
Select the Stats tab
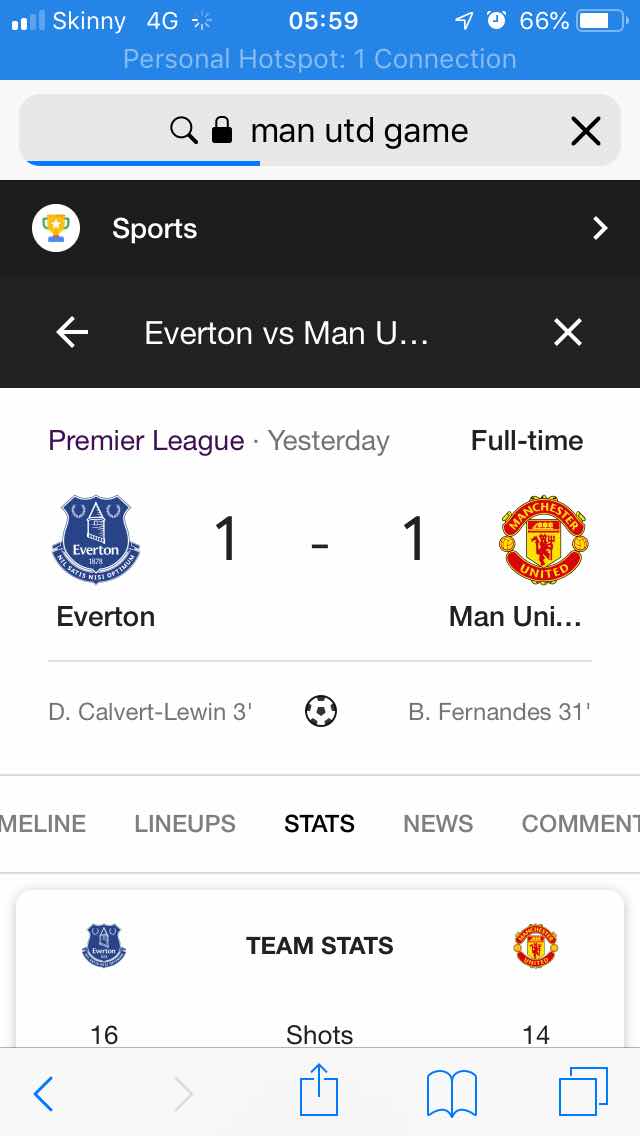coord(320,824)
